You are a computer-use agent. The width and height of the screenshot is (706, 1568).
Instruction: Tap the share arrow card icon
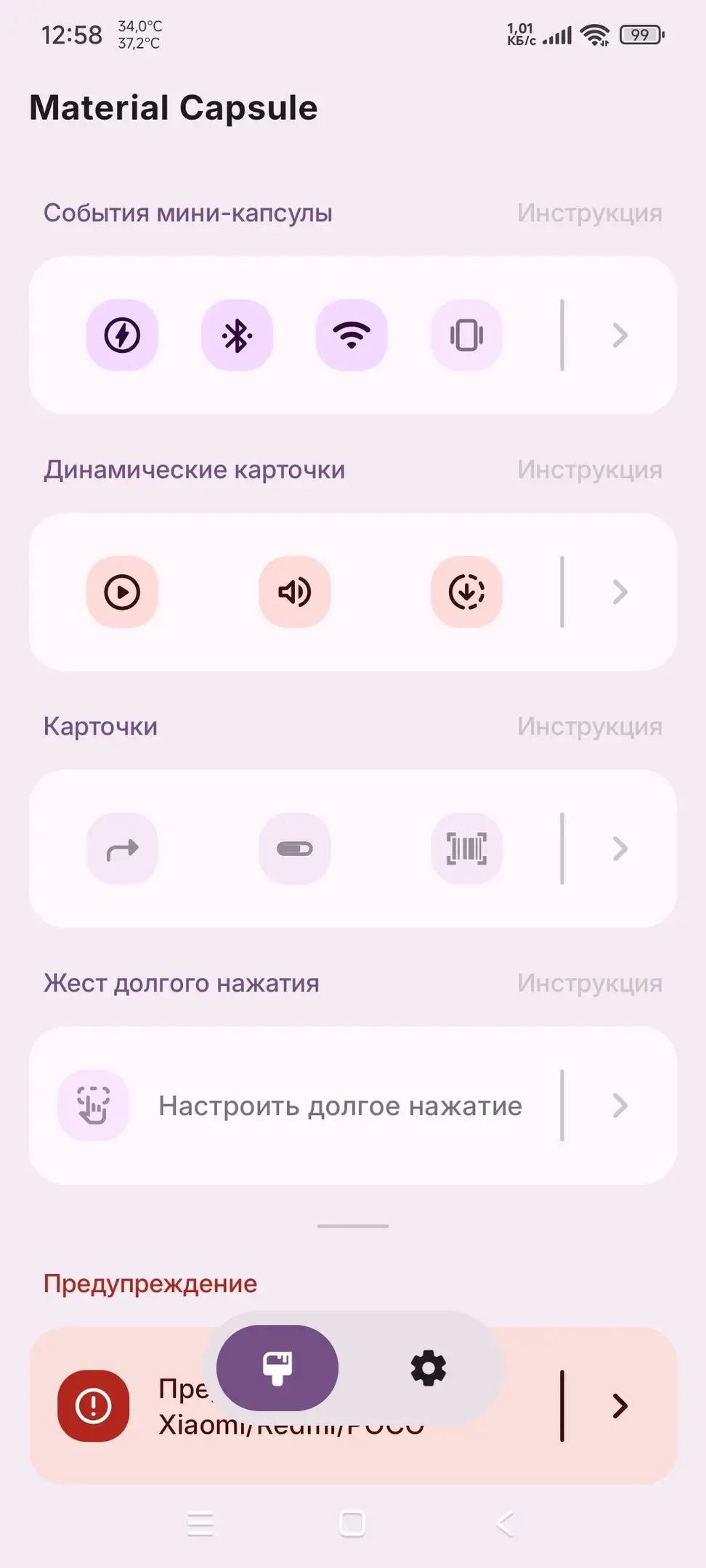click(122, 849)
